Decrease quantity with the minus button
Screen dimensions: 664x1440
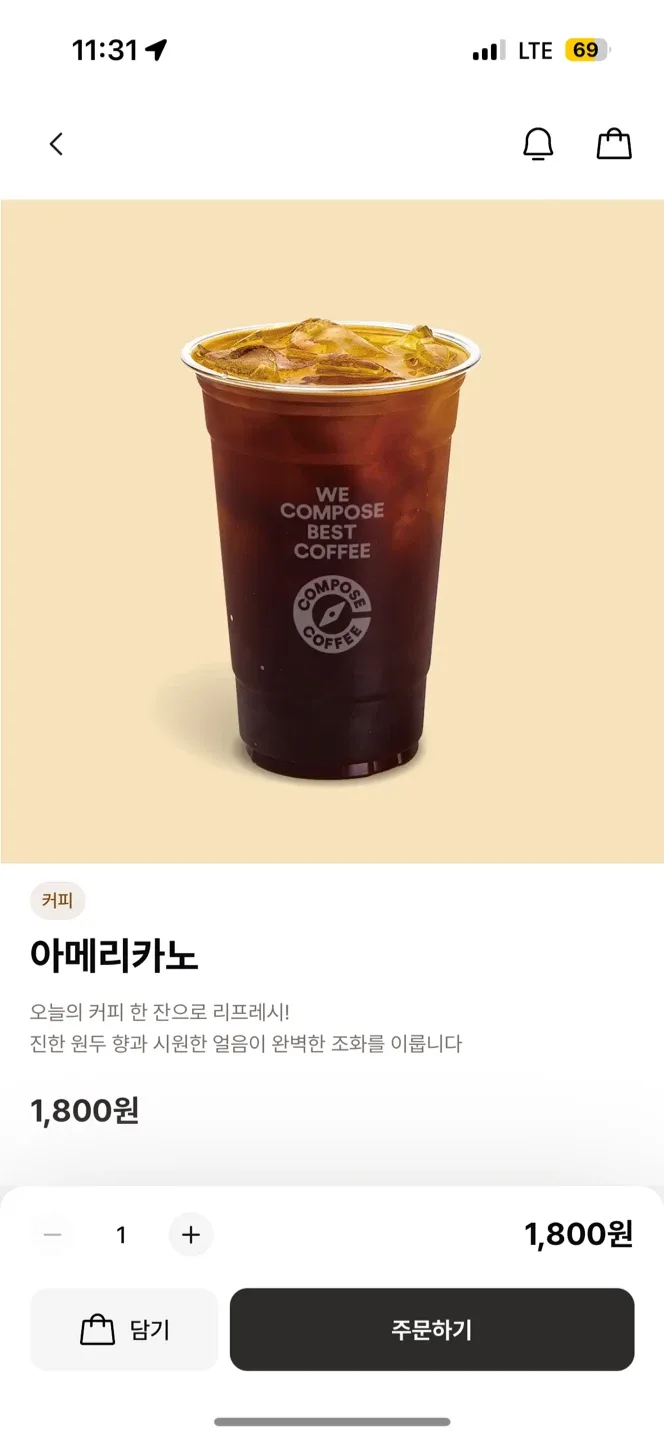point(53,1235)
